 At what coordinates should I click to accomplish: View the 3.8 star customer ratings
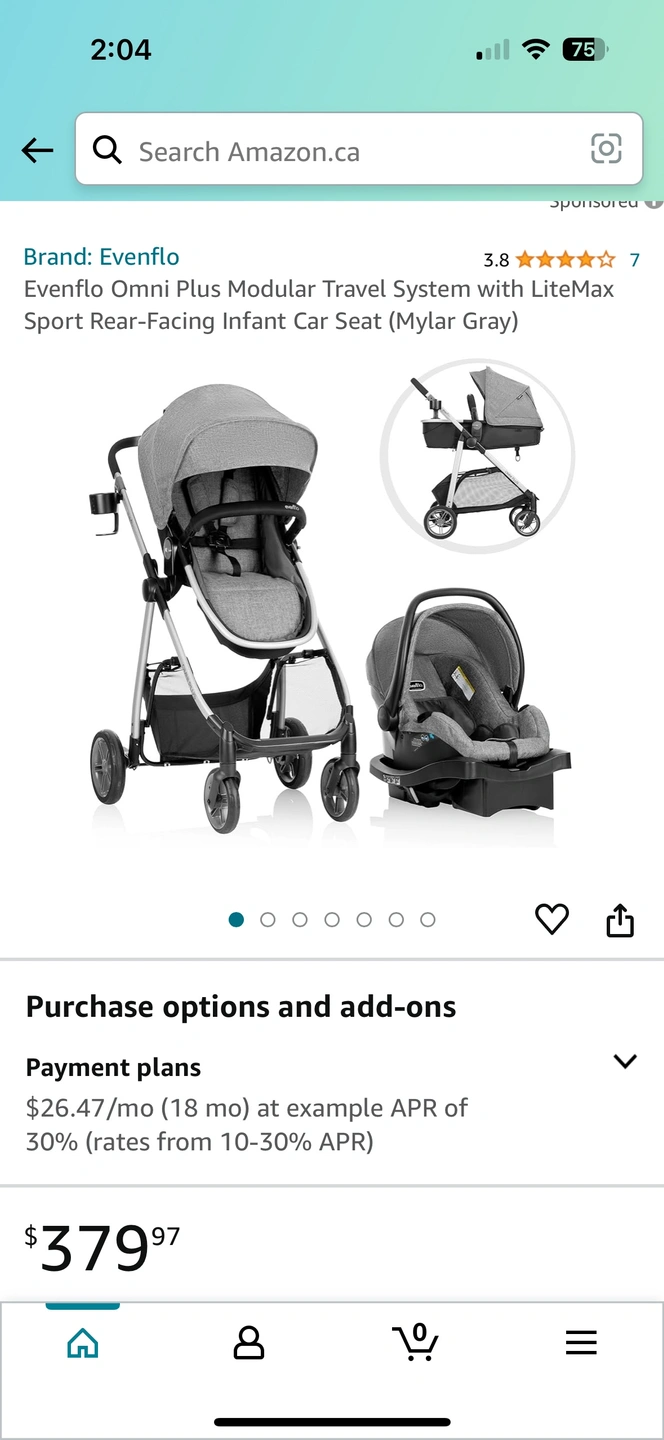(x=562, y=260)
